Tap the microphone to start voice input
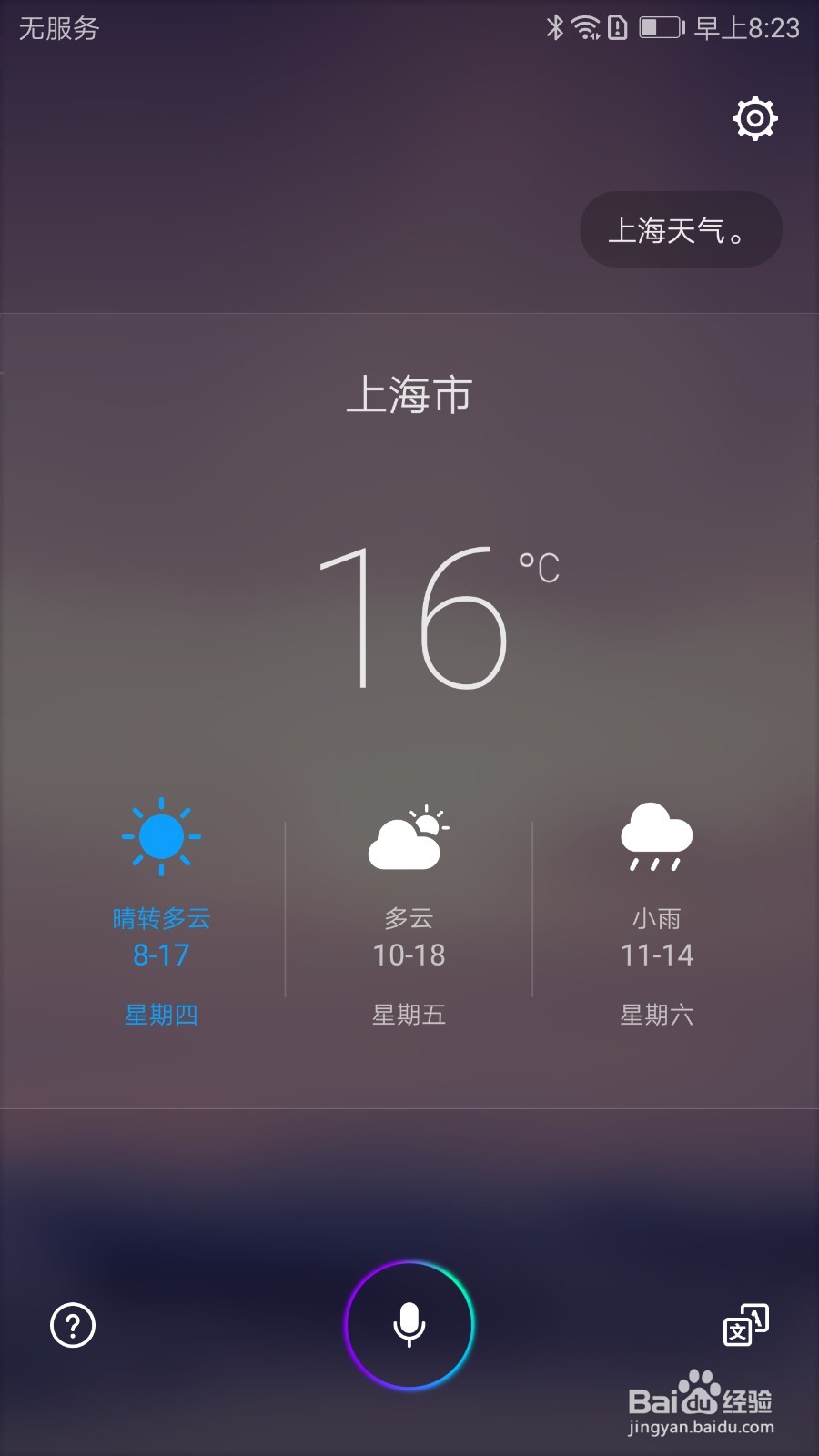The width and height of the screenshot is (819, 1456). [409, 1326]
